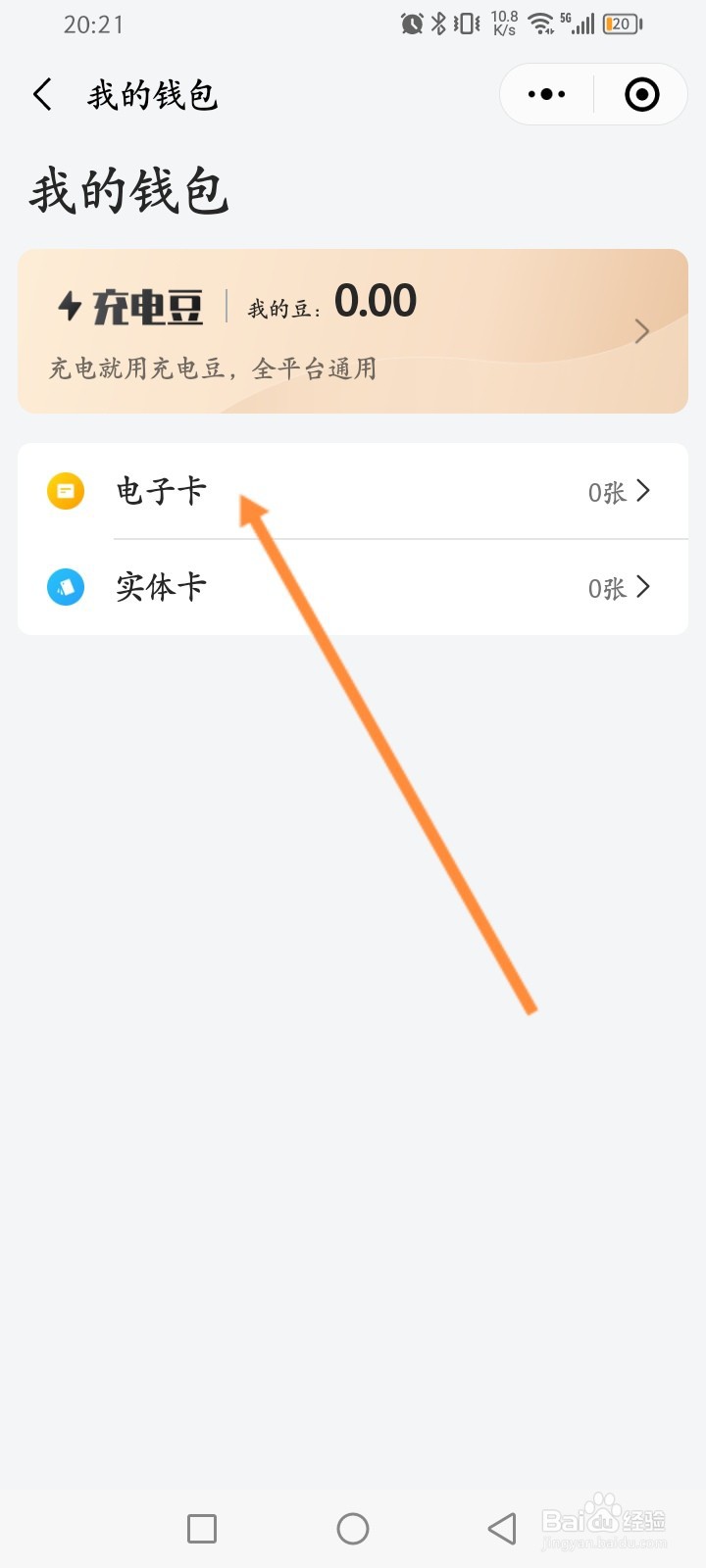Tap the yellow 电子卡 card icon

coord(65,491)
